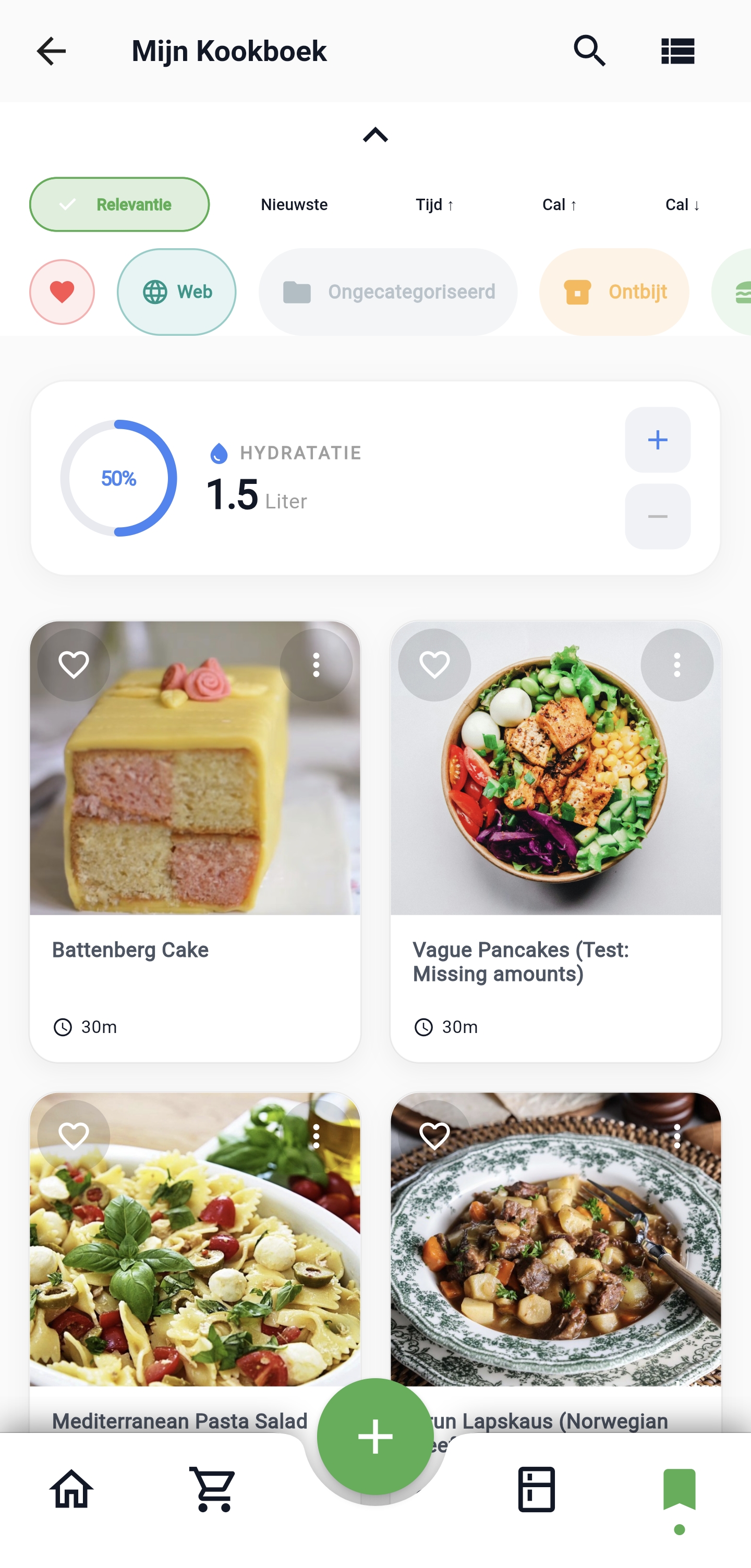Favorite the Vague Pancakes recipe
The height and width of the screenshot is (1568, 751).
[x=434, y=665]
